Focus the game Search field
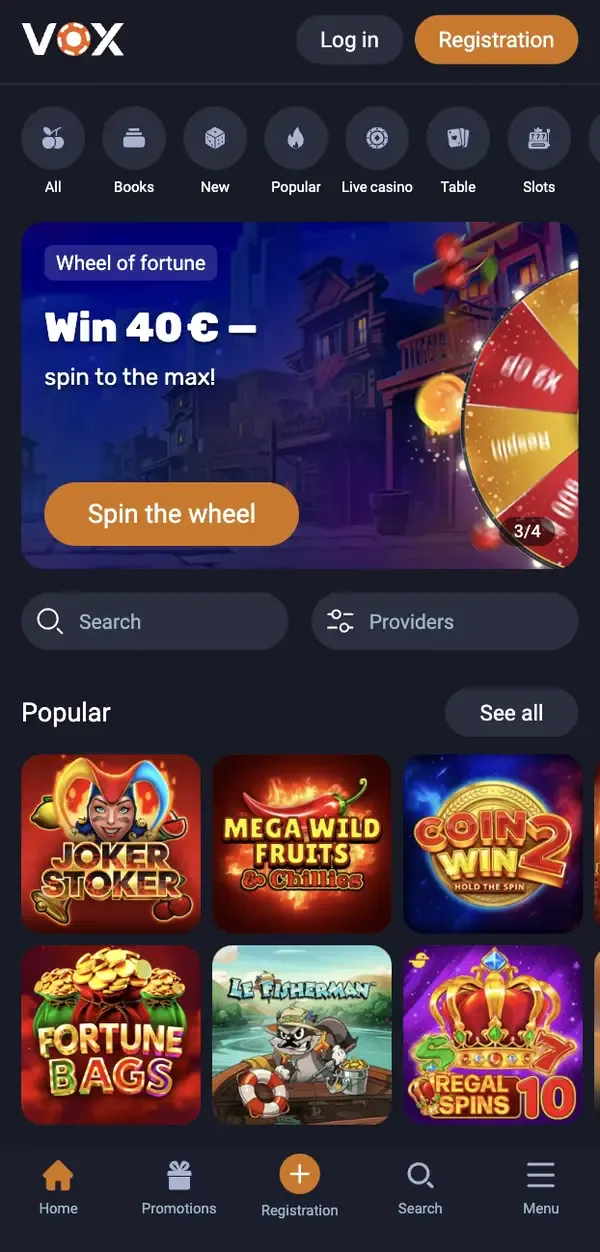 [155, 622]
